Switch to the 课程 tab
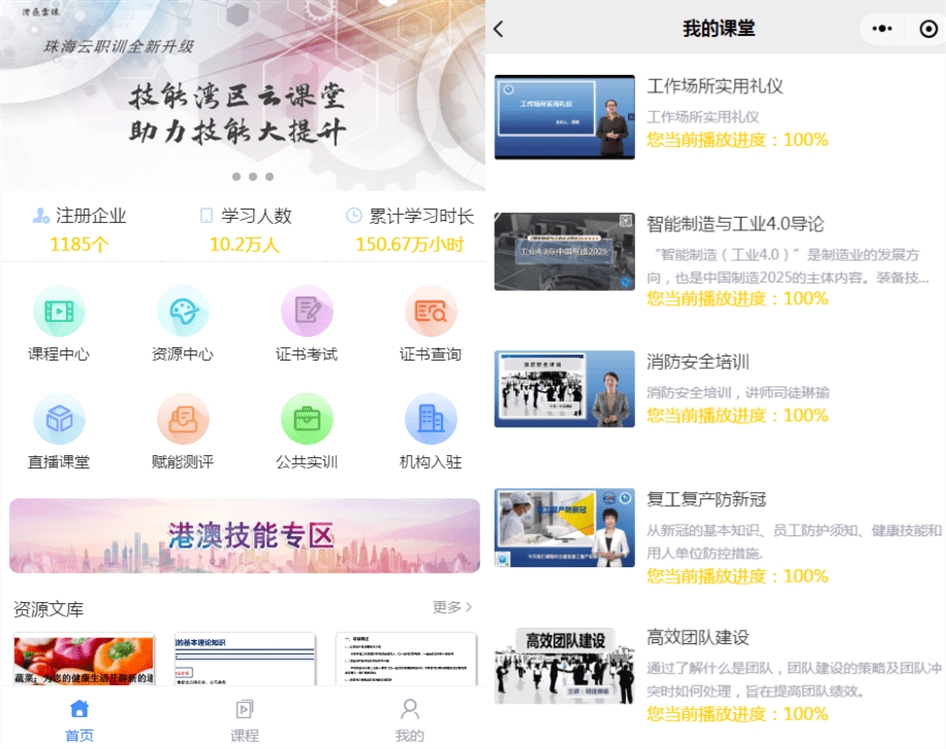 coord(244,720)
